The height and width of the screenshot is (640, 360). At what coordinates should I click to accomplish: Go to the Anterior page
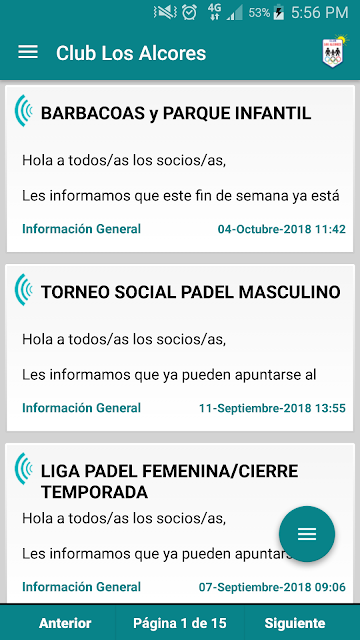pos(65,623)
